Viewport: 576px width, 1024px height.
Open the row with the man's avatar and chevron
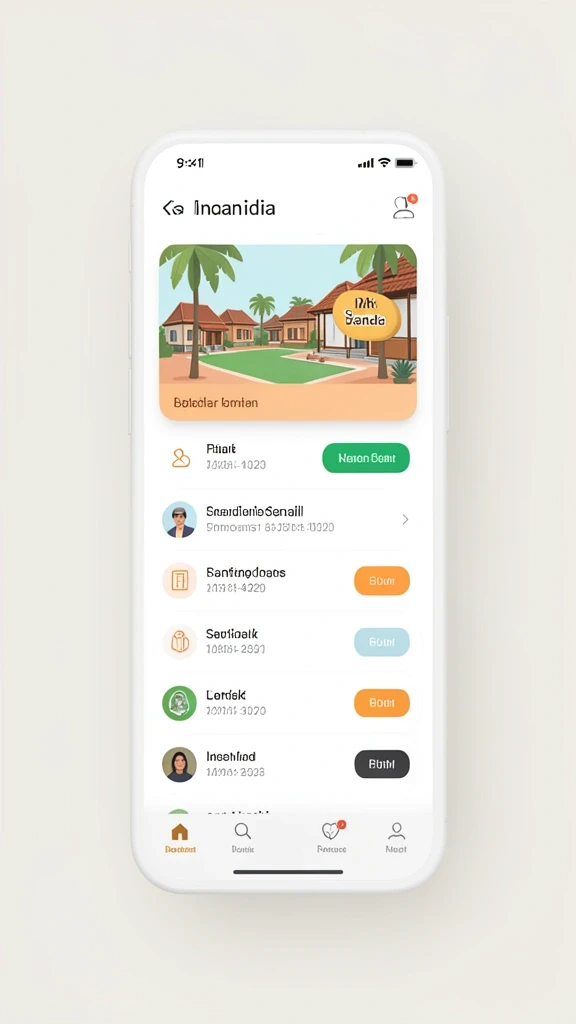288,519
